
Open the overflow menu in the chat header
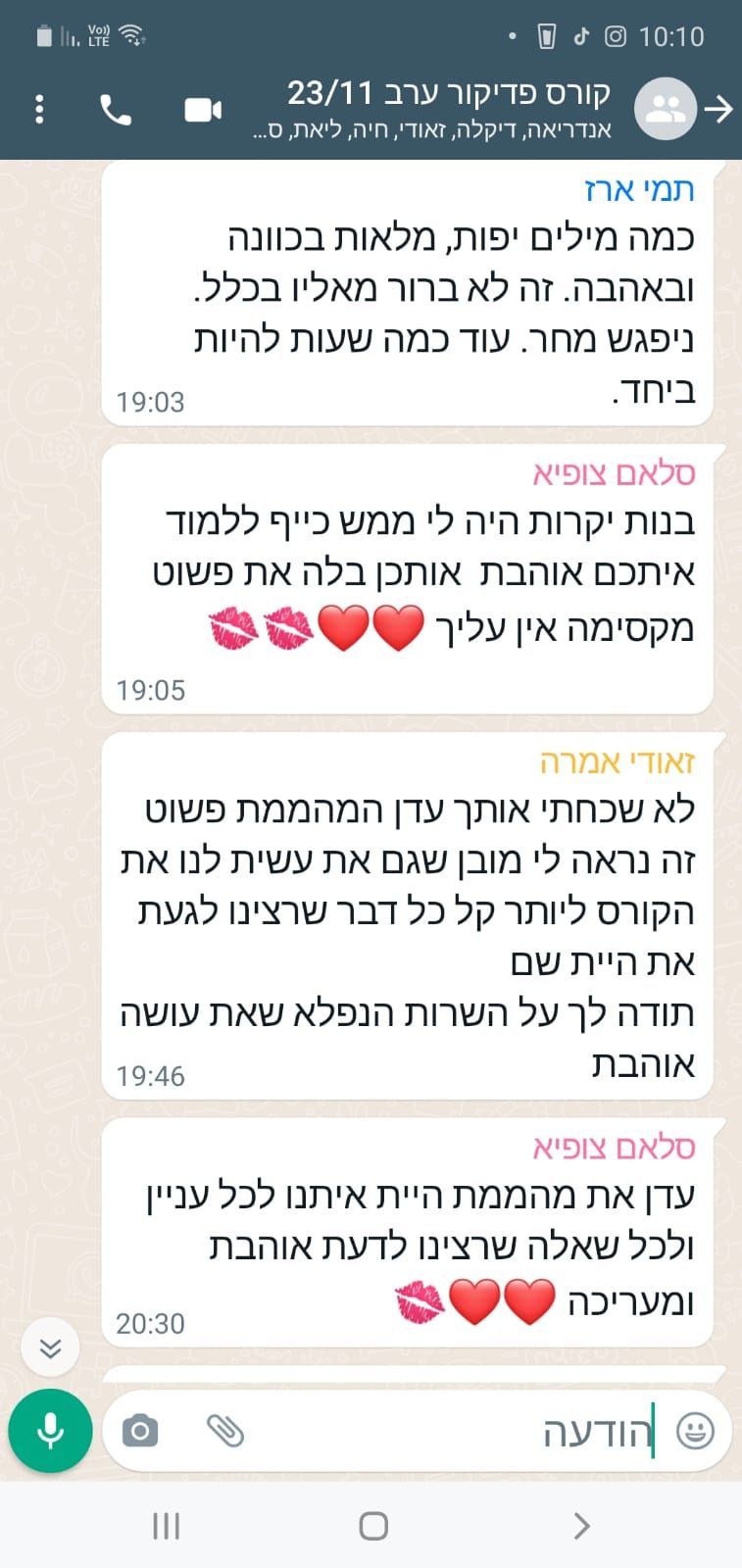click(39, 109)
